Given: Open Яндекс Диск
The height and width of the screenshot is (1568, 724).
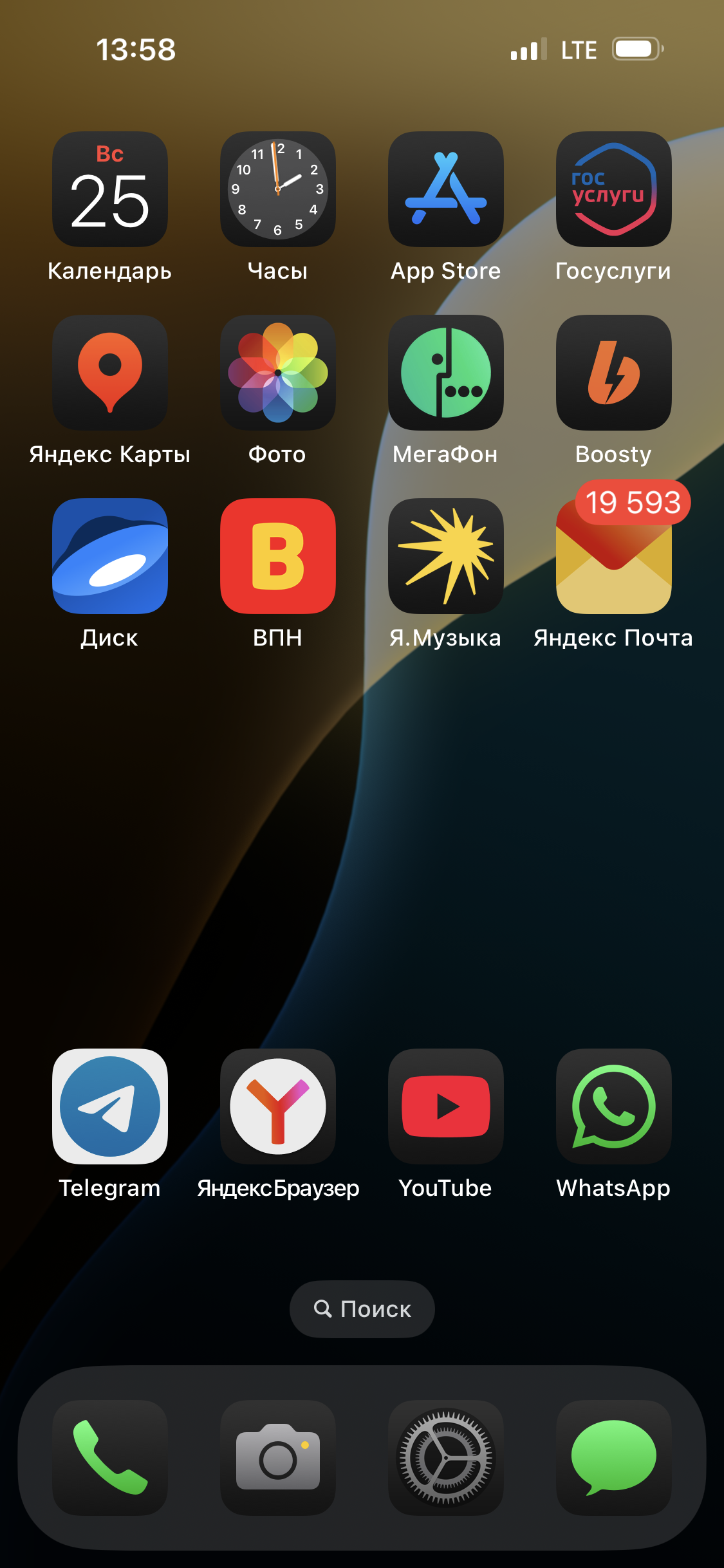Looking at the screenshot, I should click(110, 556).
